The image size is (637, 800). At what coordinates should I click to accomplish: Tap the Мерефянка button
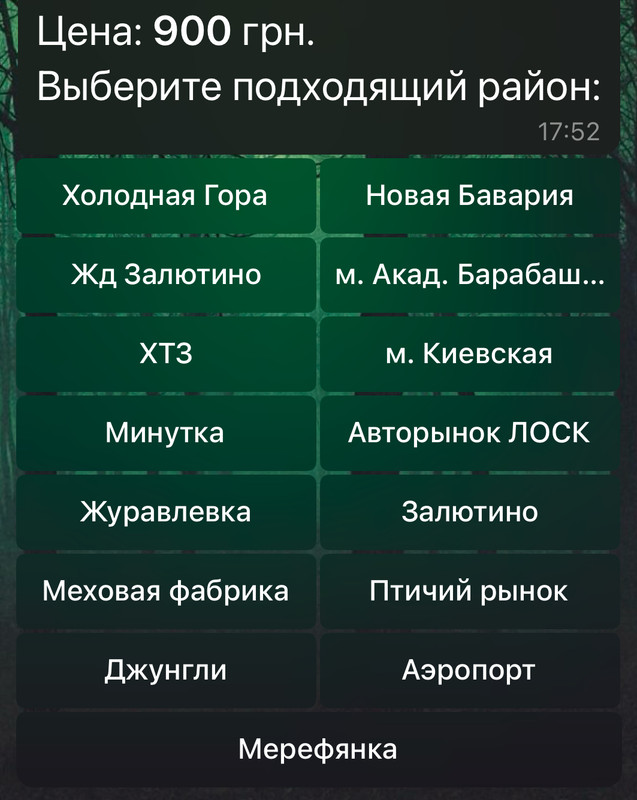point(318,749)
